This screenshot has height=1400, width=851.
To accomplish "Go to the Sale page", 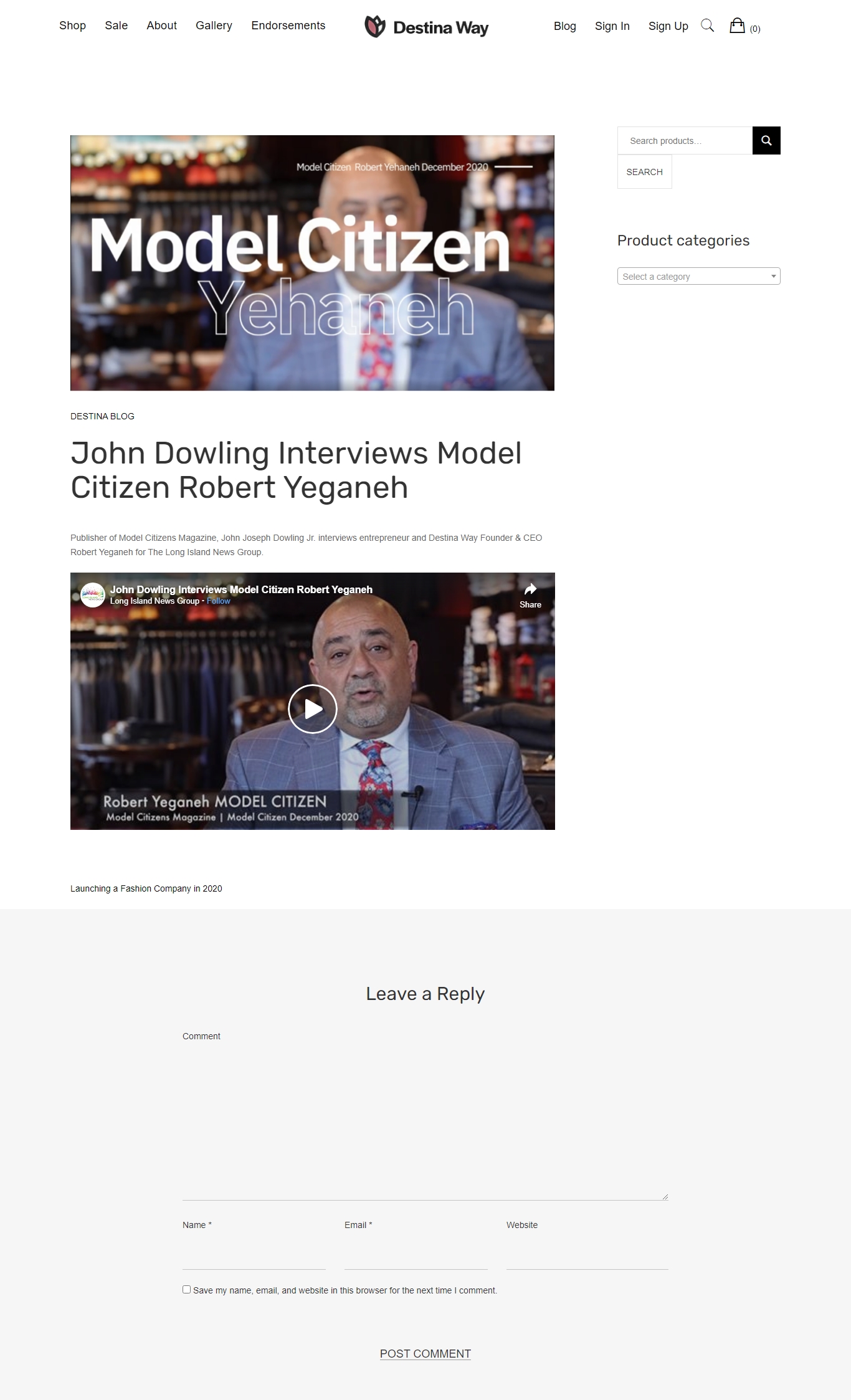I will tap(116, 26).
